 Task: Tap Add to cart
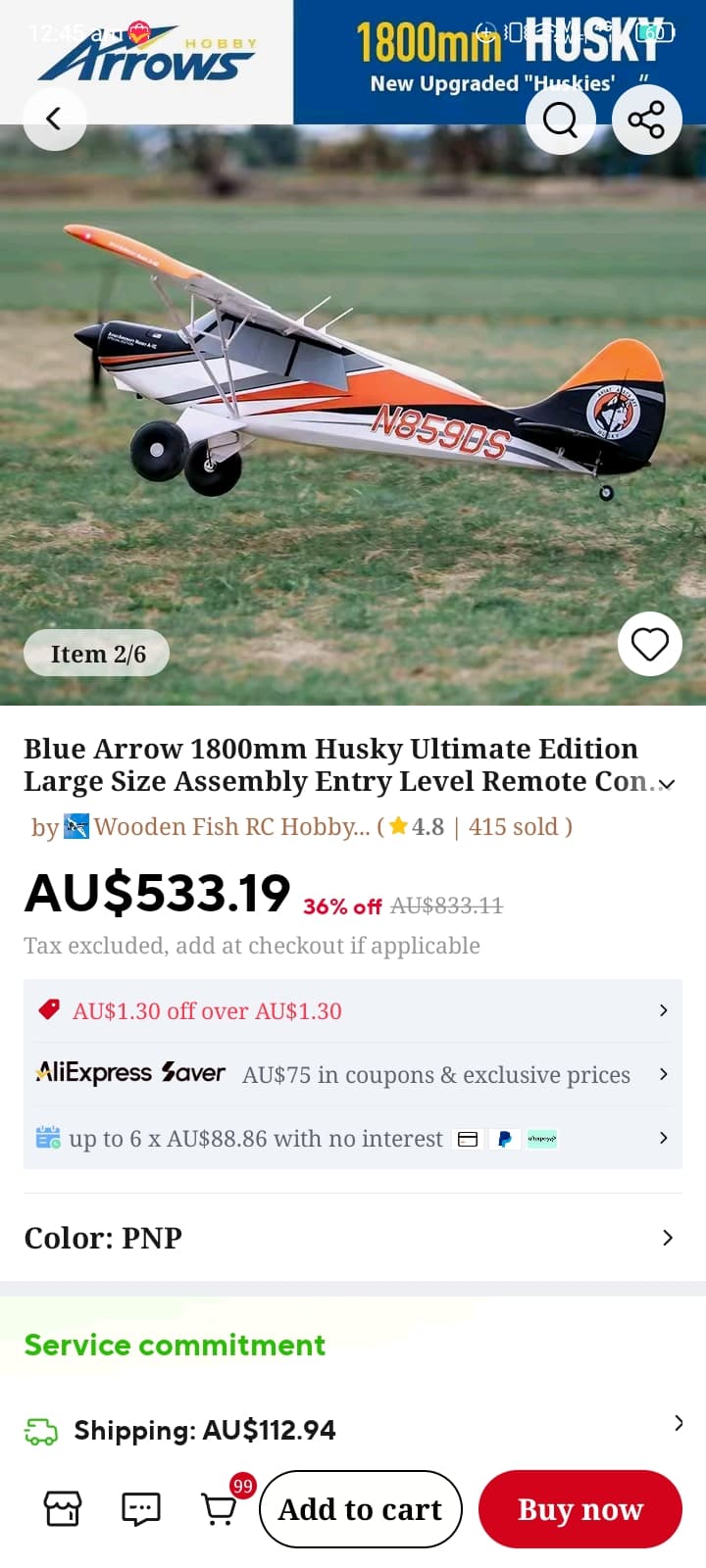click(360, 1509)
